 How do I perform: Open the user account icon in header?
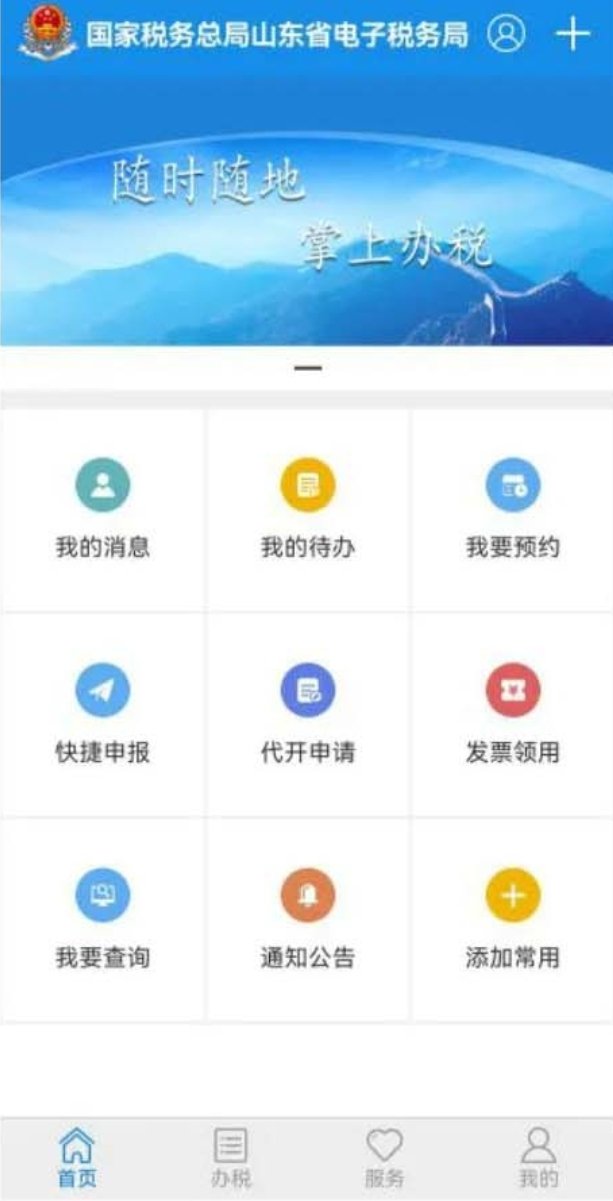pyautogui.click(x=506, y=34)
